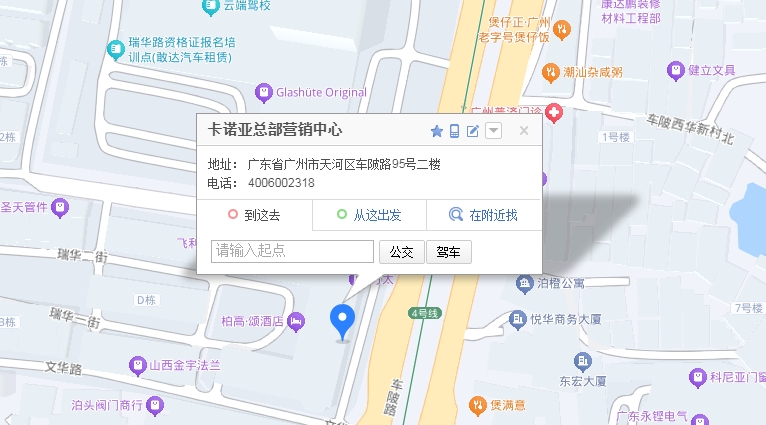Select the 到这去 tab
766x425 pixels.
point(255,215)
